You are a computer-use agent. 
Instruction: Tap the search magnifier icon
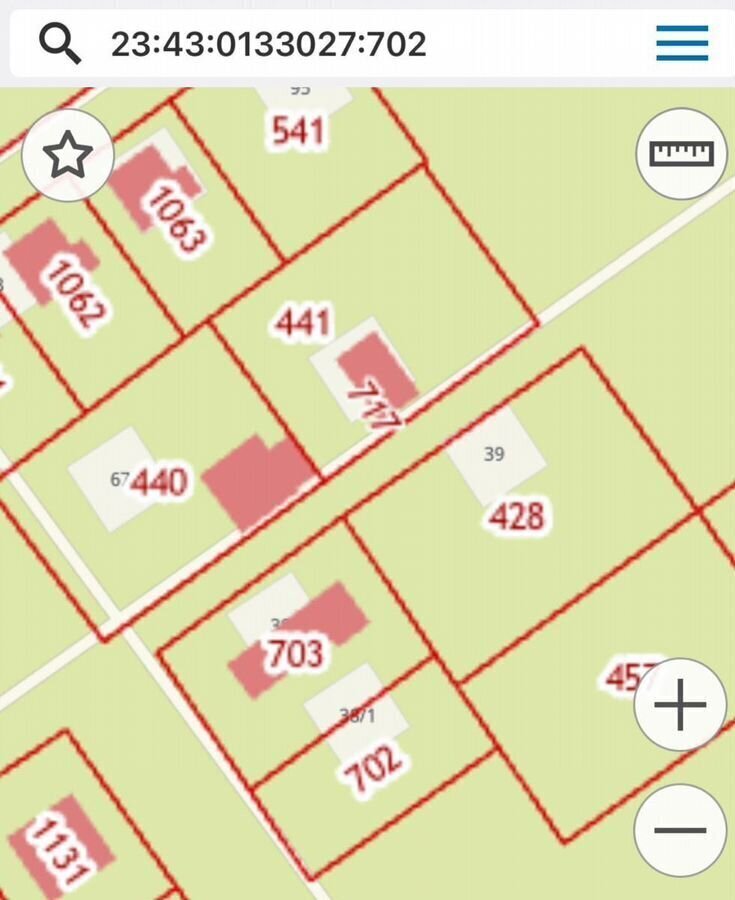click(x=59, y=43)
